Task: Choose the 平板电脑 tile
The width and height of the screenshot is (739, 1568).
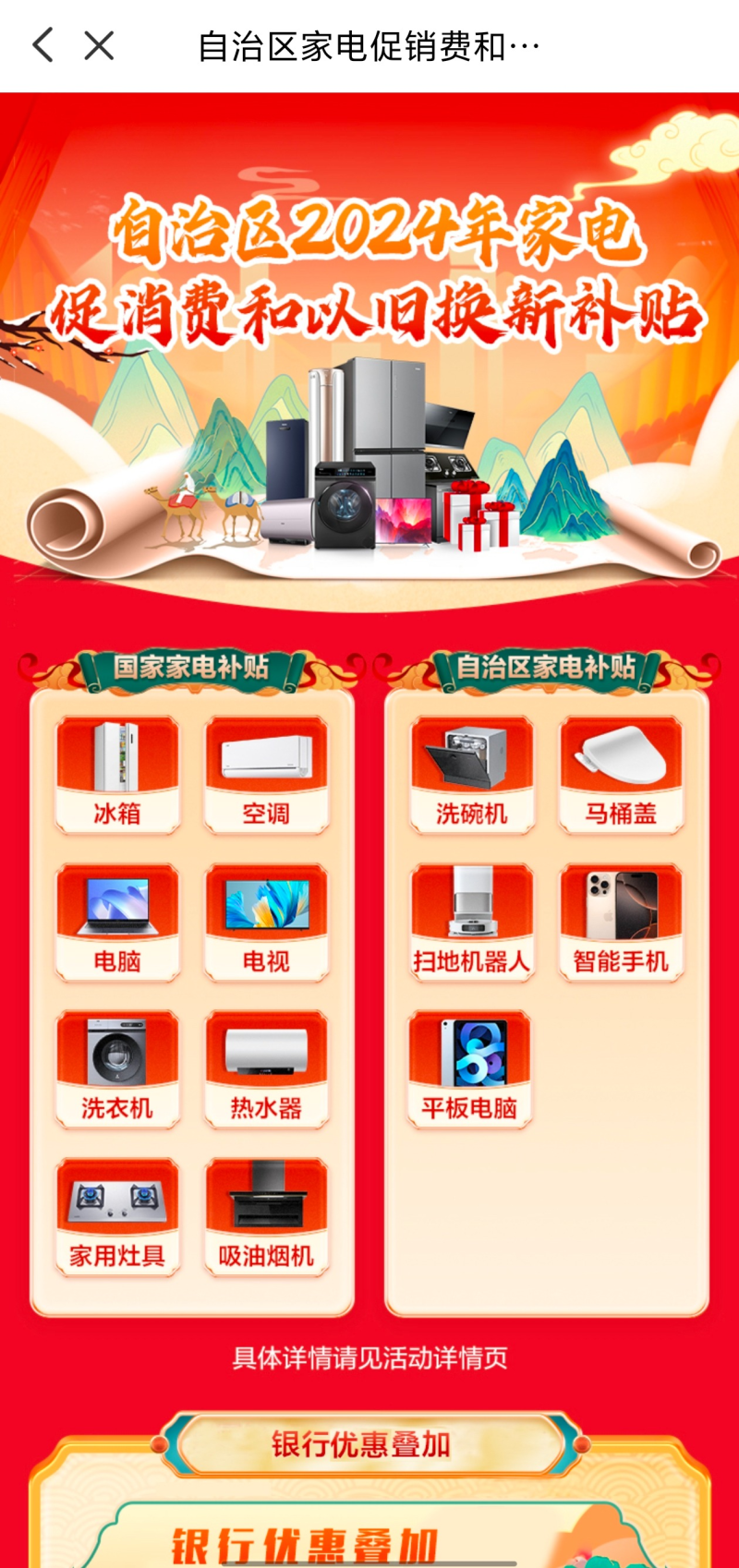Action: (x=470, y=1069)
